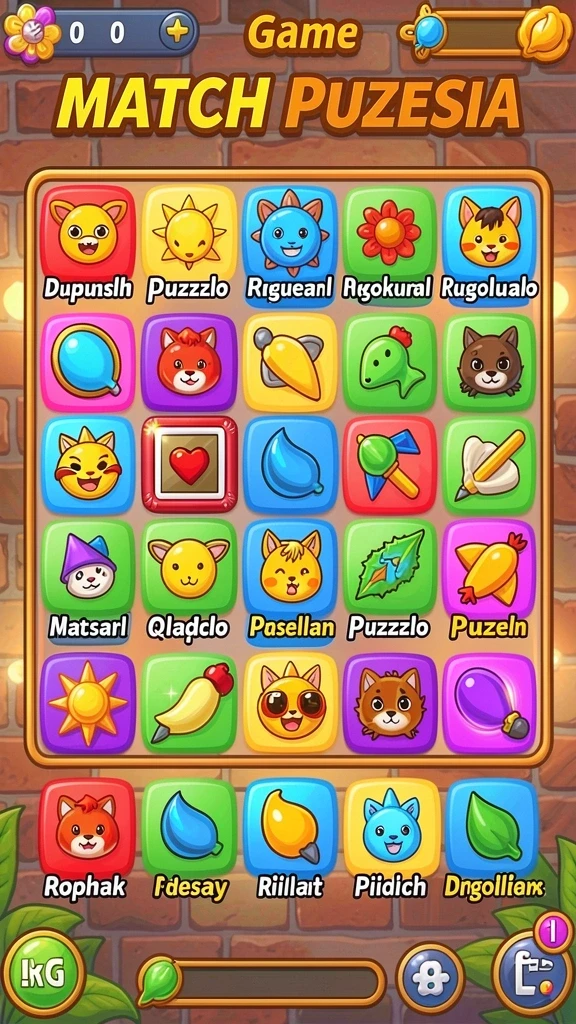Select the purple tile with the sun
Screen dimensions: 576x1024
point(88,702)
